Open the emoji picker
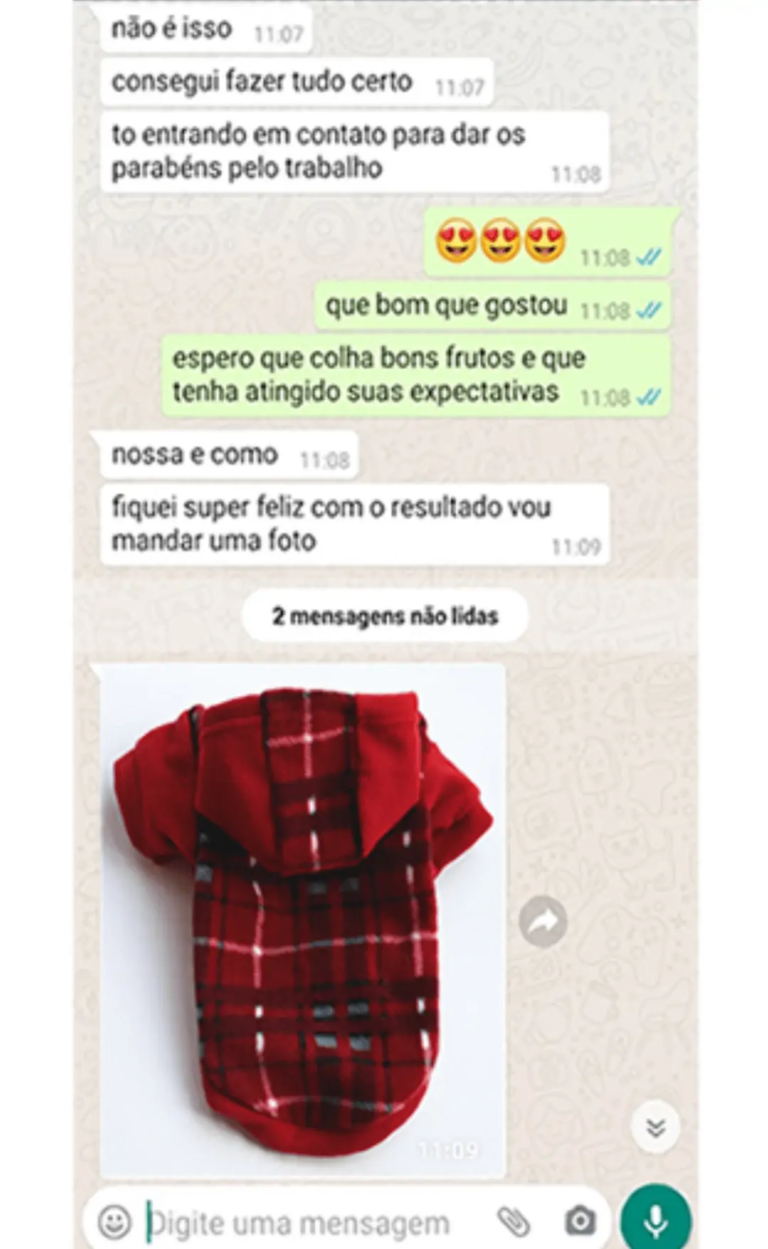This screenshot has width=768, height=1249. tap(115, 1221)
